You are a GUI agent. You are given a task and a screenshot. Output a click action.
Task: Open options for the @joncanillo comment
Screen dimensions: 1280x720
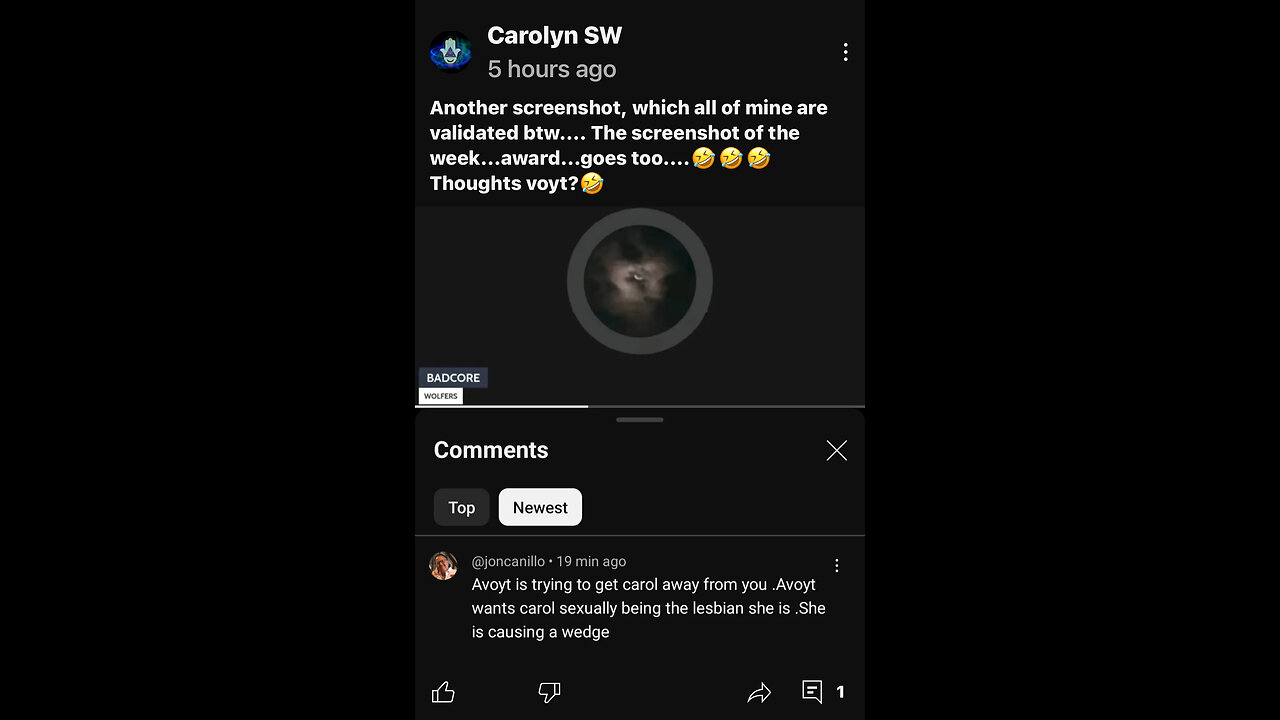[x=837, y=566]
